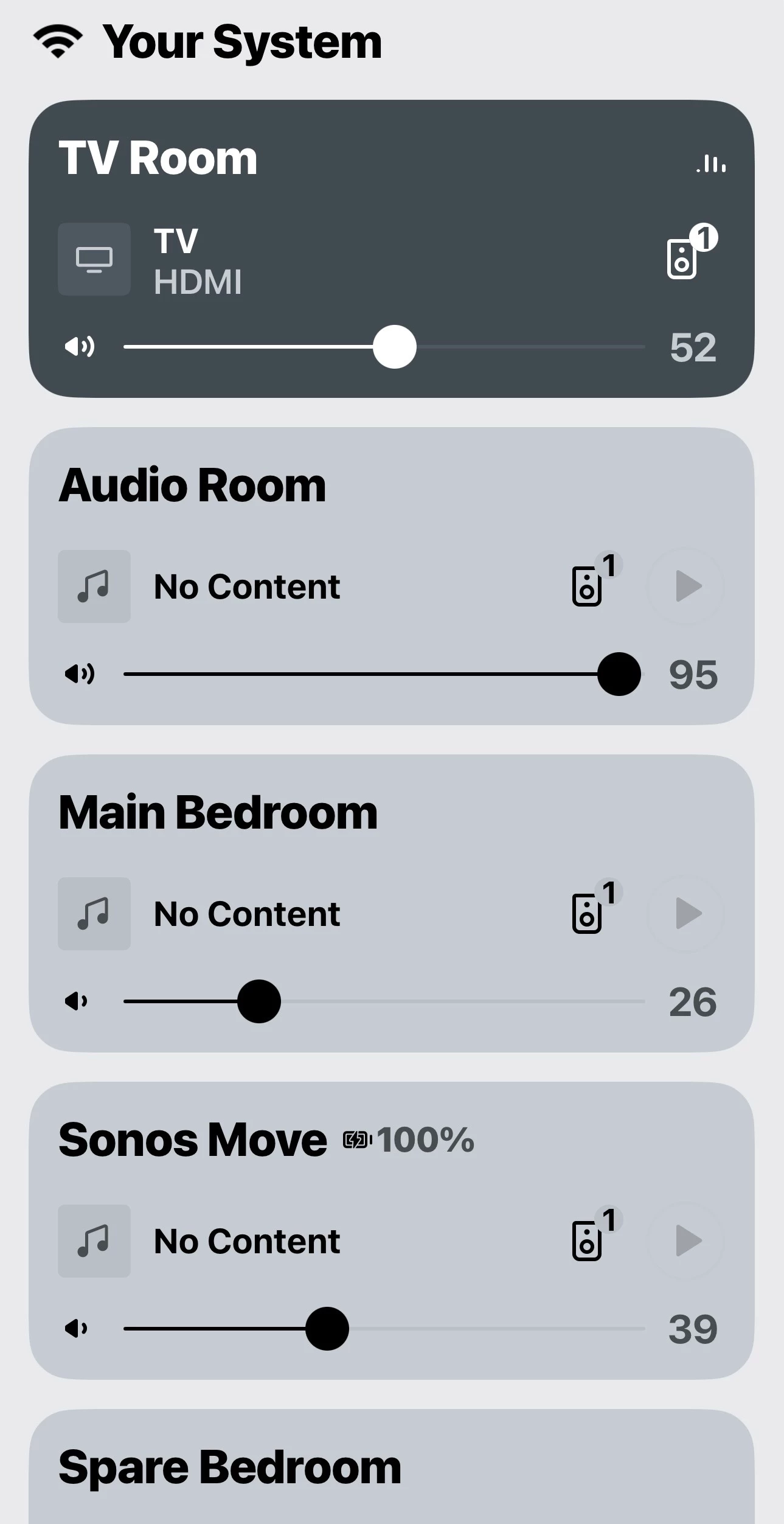Adjust Sonos Move volume slider
Screen dimensions: 784x1524
tap(327, 1329)
